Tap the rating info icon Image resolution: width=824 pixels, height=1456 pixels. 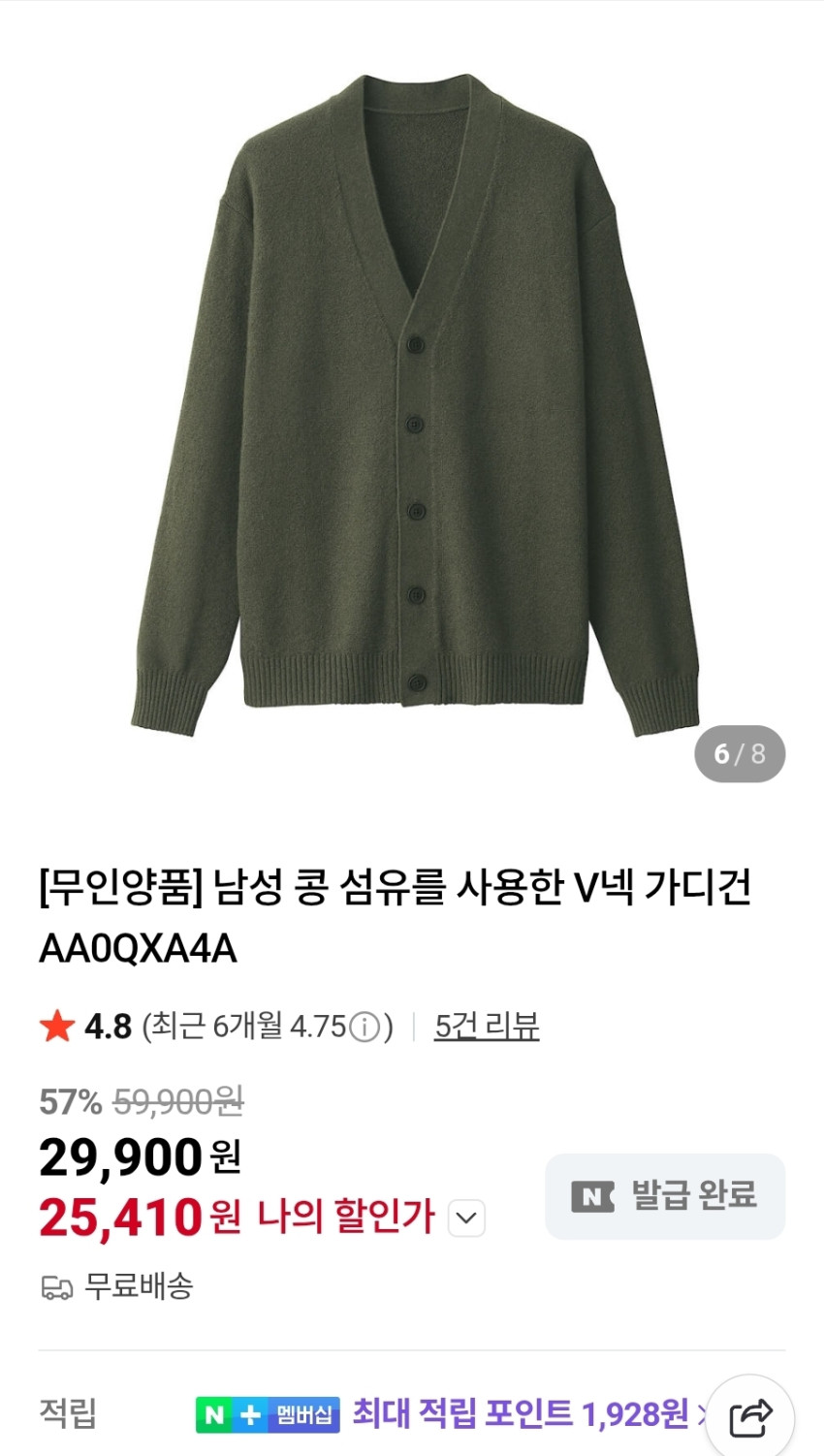pyautogui.click(x=364, y=1027)
